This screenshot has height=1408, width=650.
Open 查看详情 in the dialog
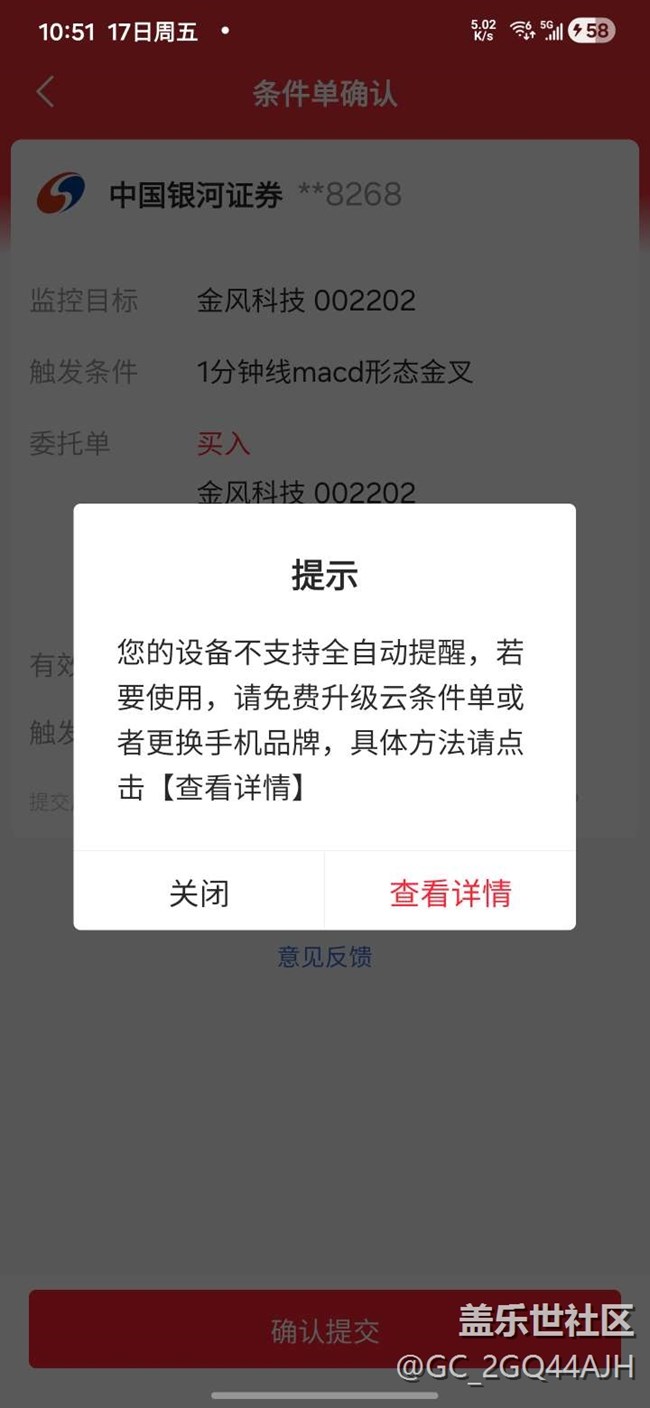click(450, 892)
